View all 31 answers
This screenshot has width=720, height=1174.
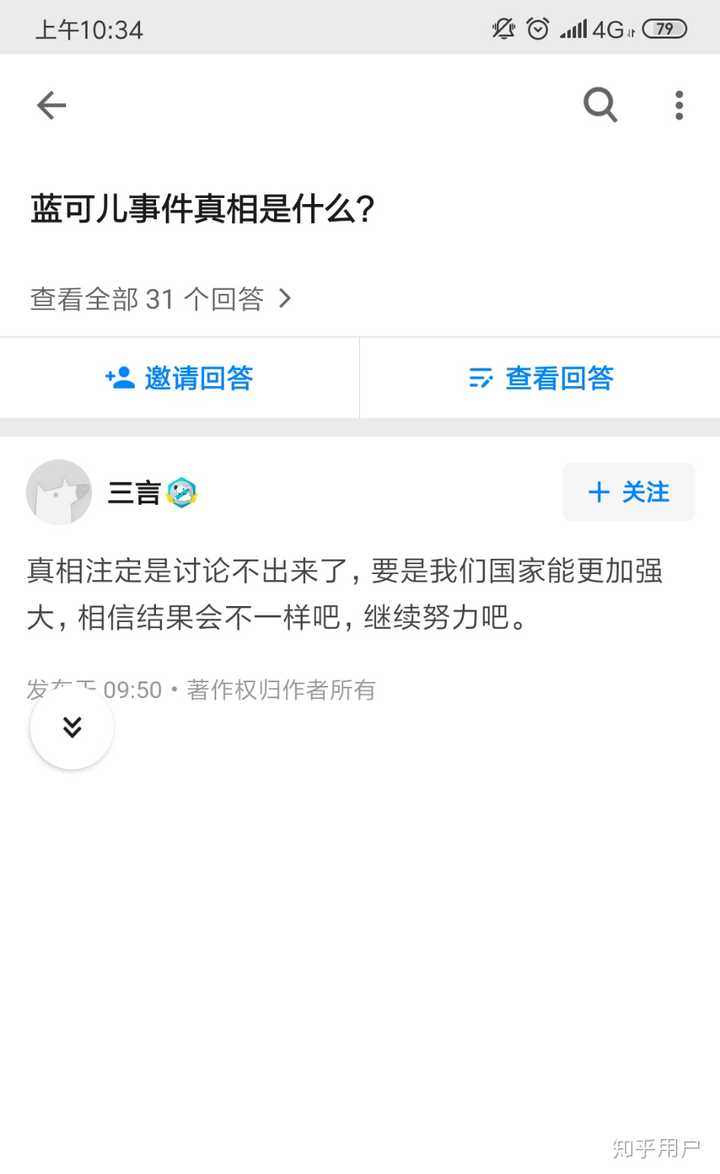(x=160, y=298)
